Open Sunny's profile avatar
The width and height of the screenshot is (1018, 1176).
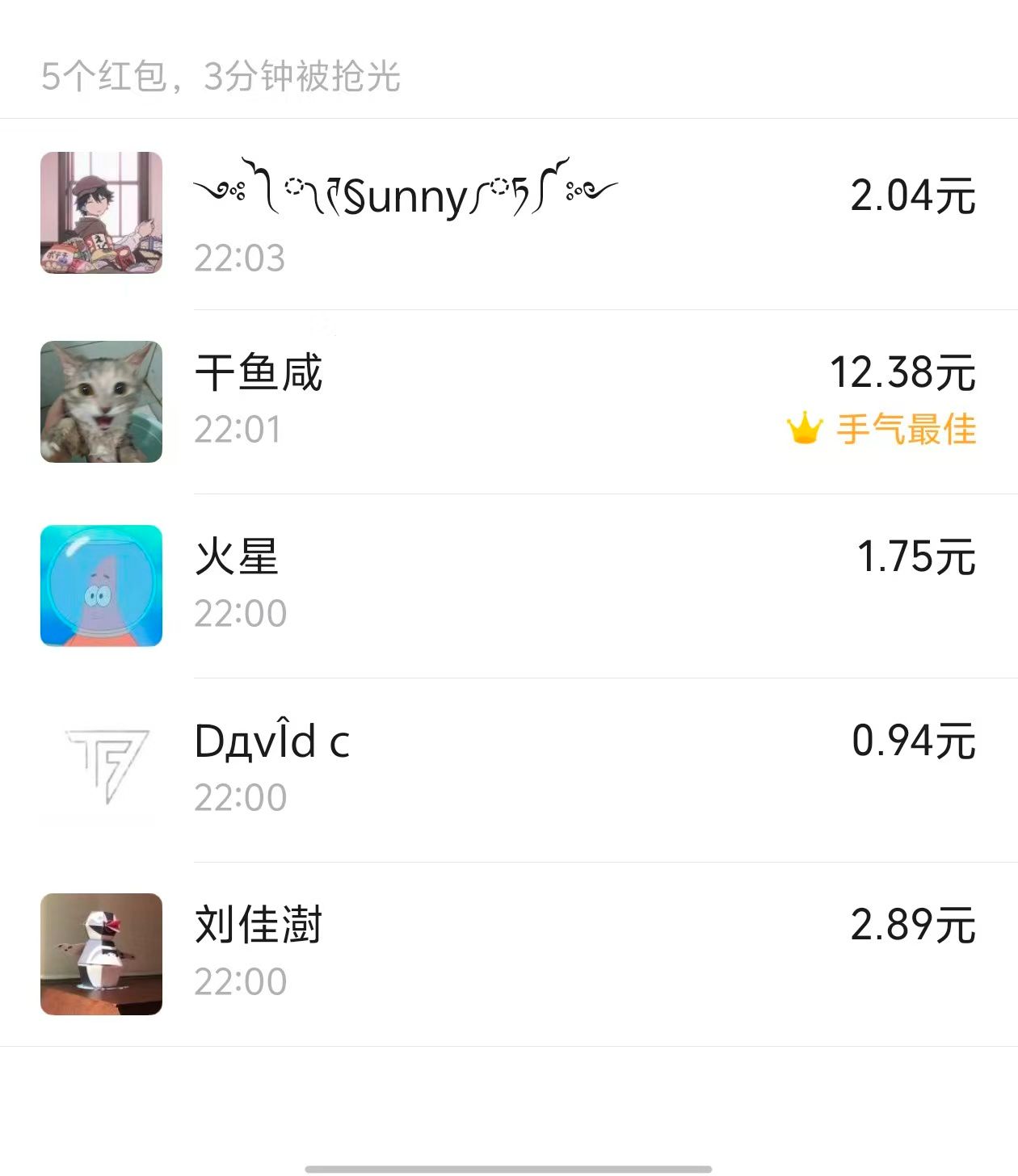coord(100,212)
